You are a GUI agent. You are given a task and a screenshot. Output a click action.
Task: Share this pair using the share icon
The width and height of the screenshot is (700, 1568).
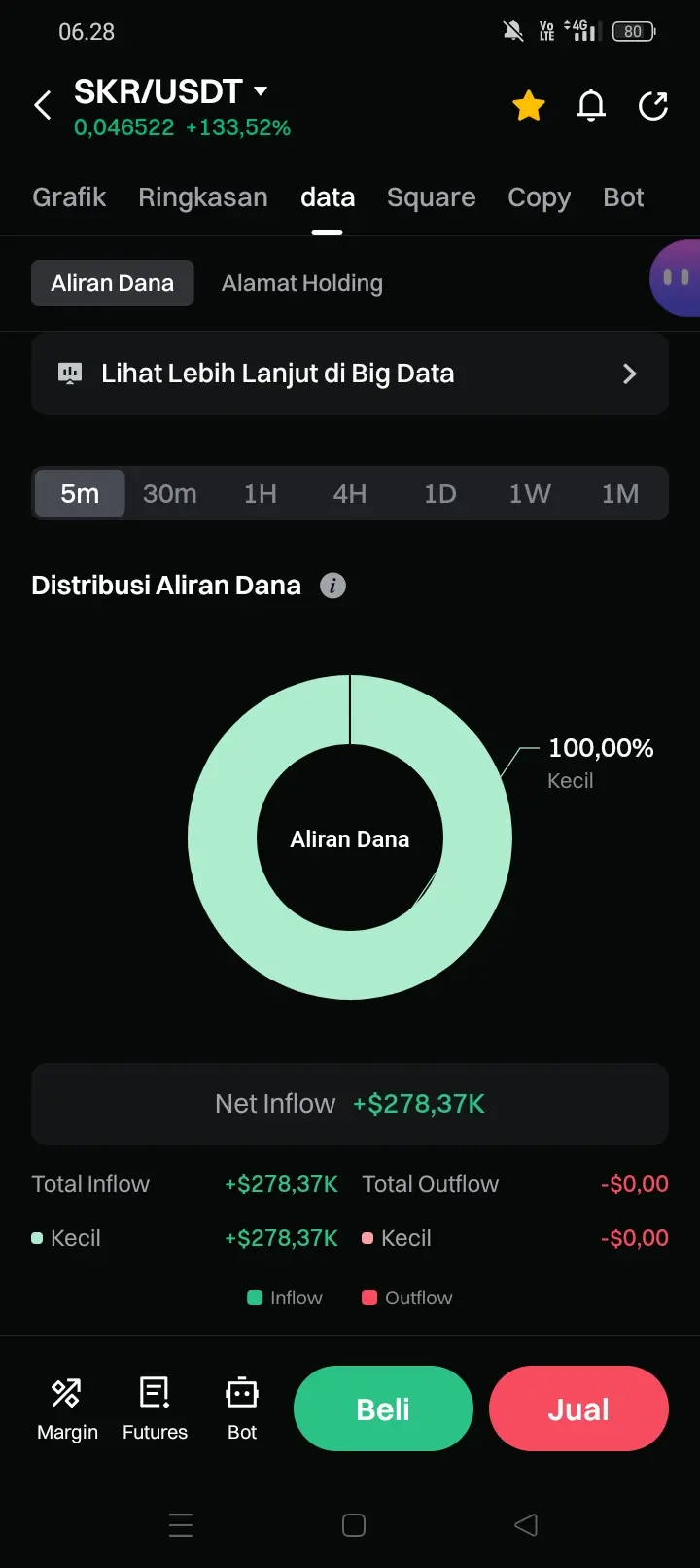(x=653, y=105)
